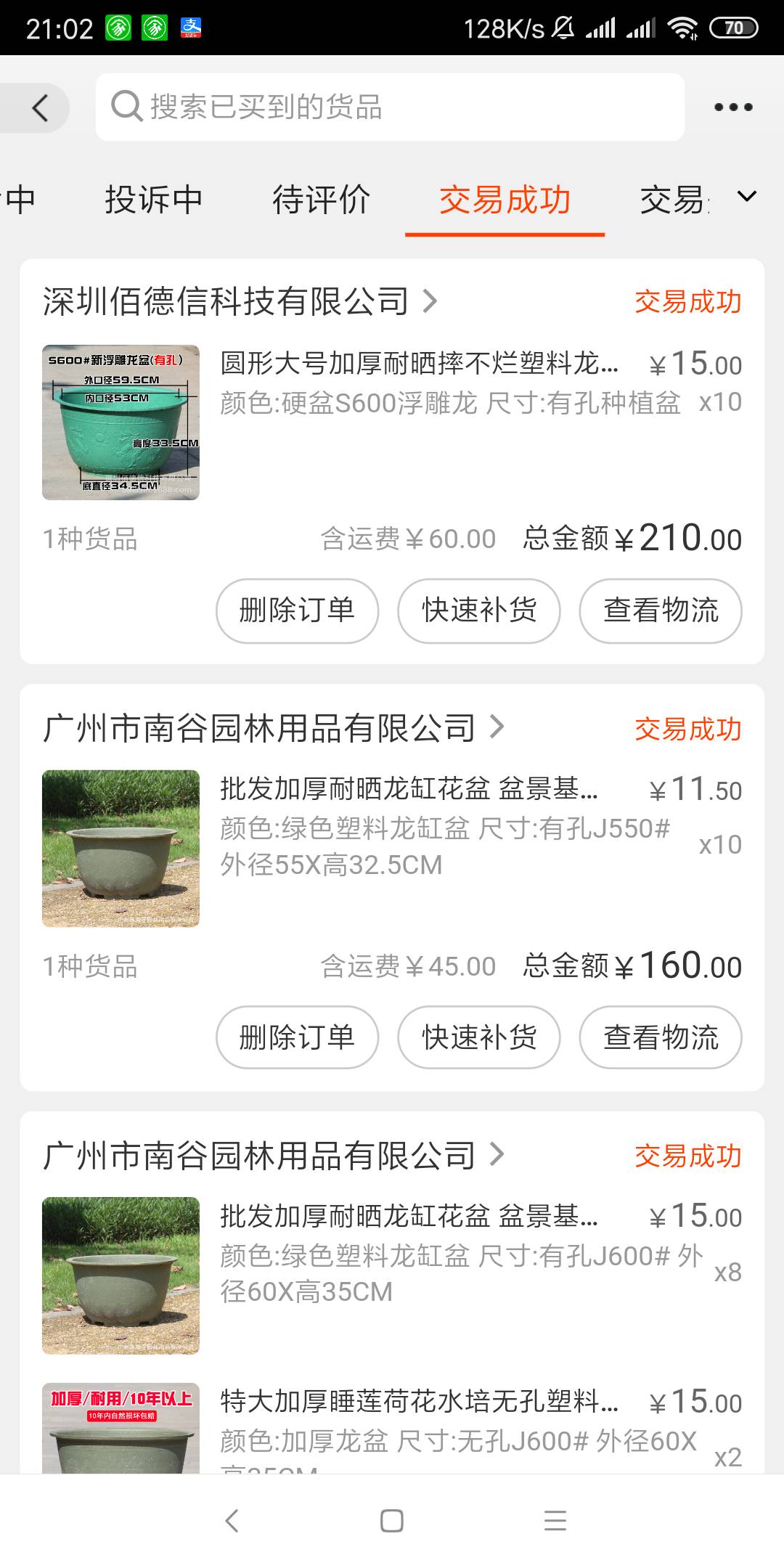The width and height of the screenshot is (784, 1568).
Task: Tap the system home button
Action: 392,1521
